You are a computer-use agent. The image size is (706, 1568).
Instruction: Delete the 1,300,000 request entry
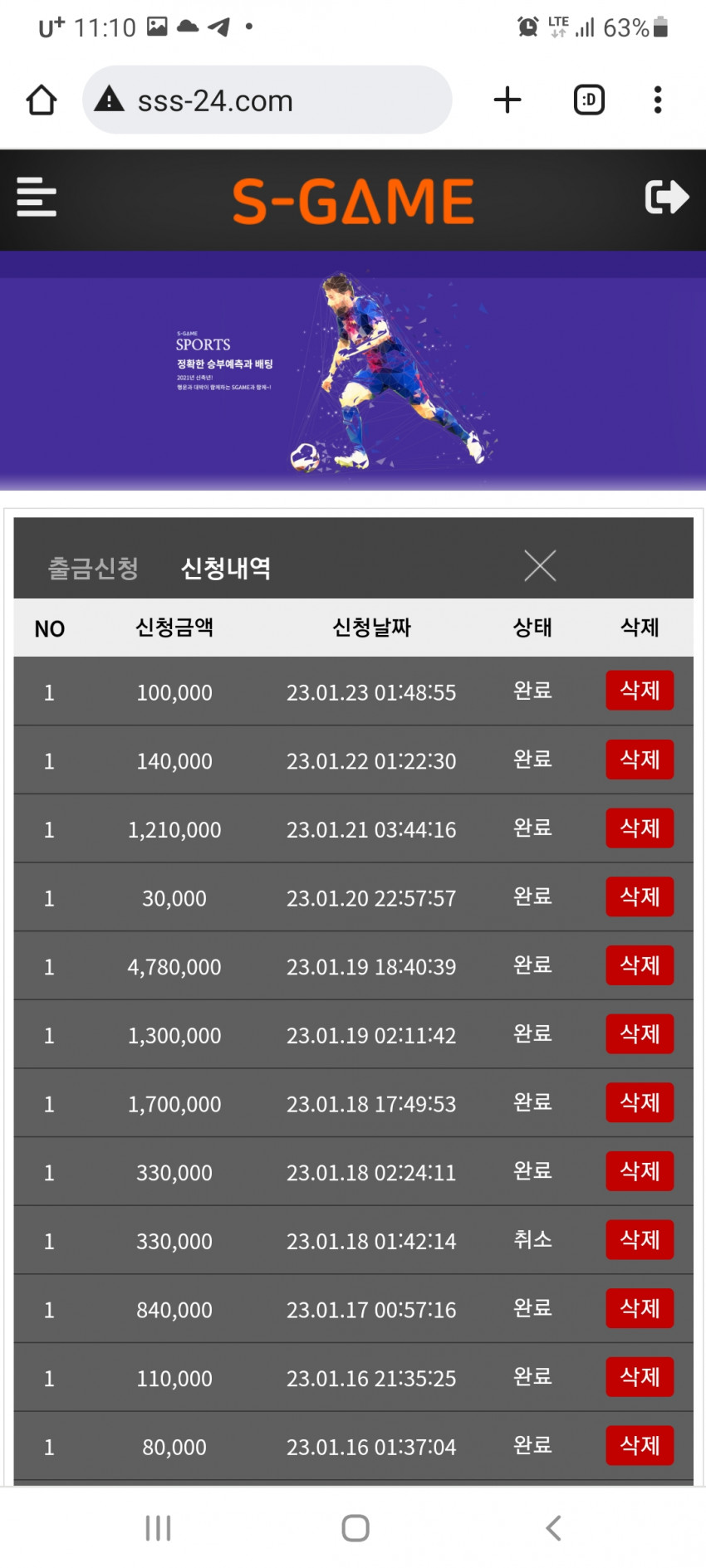pos(640,1034)
